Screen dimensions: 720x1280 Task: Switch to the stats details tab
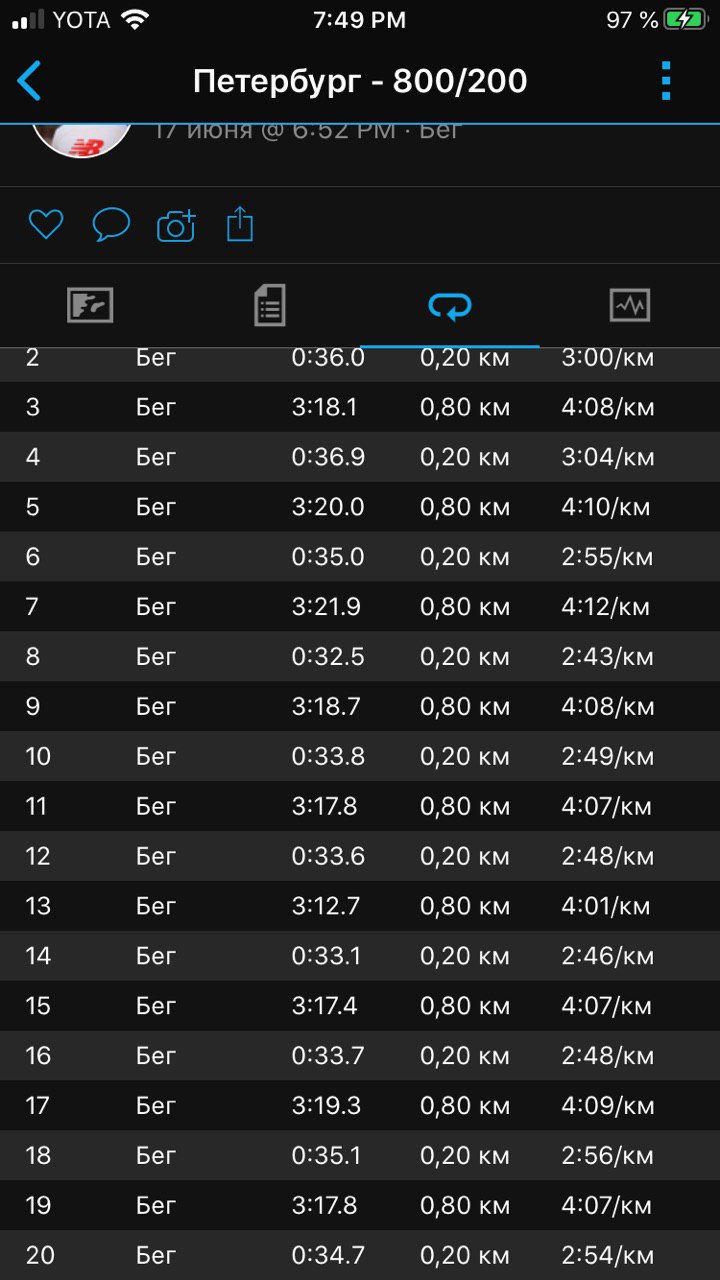pyautogui.click(x=270, y=305)
